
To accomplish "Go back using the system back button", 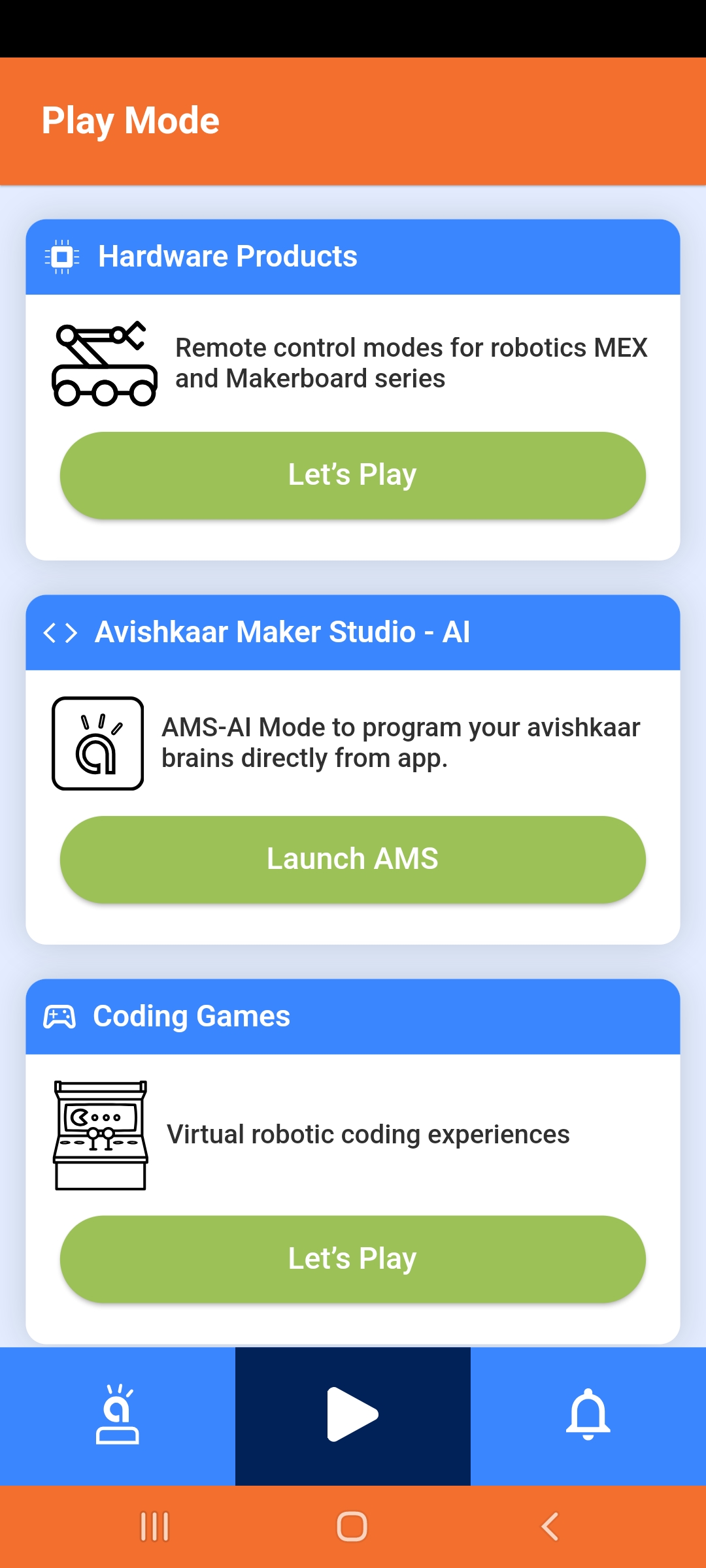I will [550, 1527].
